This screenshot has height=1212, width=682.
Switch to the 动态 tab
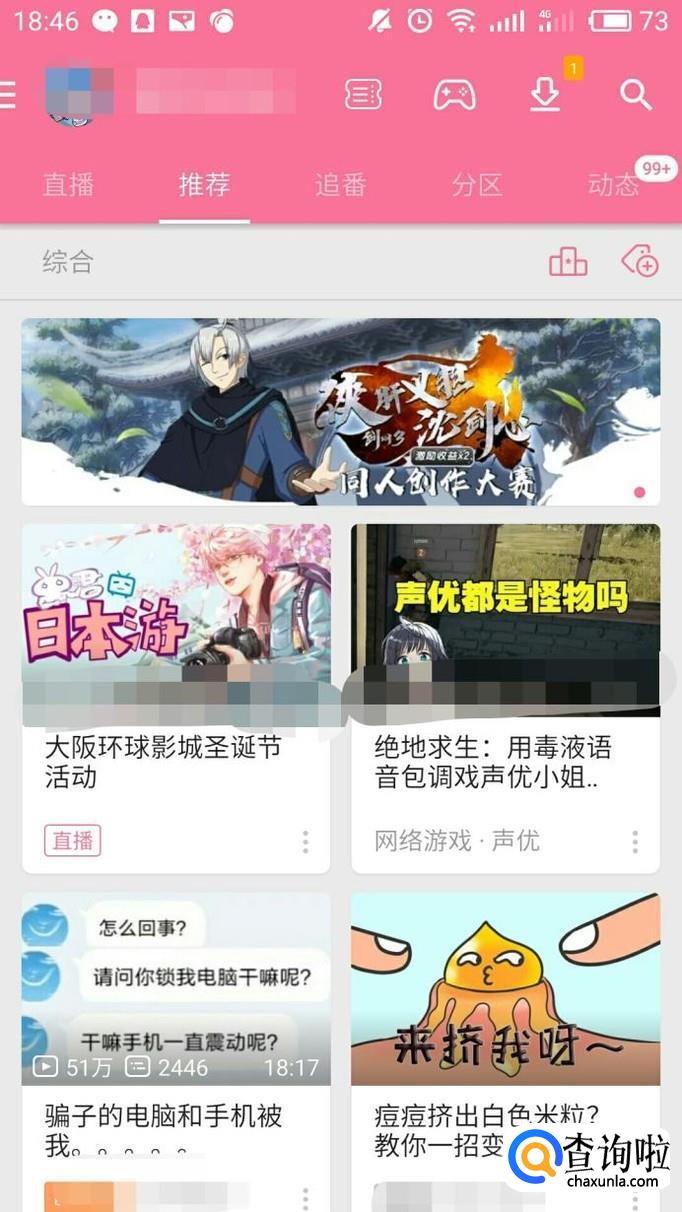pos(612,185)
